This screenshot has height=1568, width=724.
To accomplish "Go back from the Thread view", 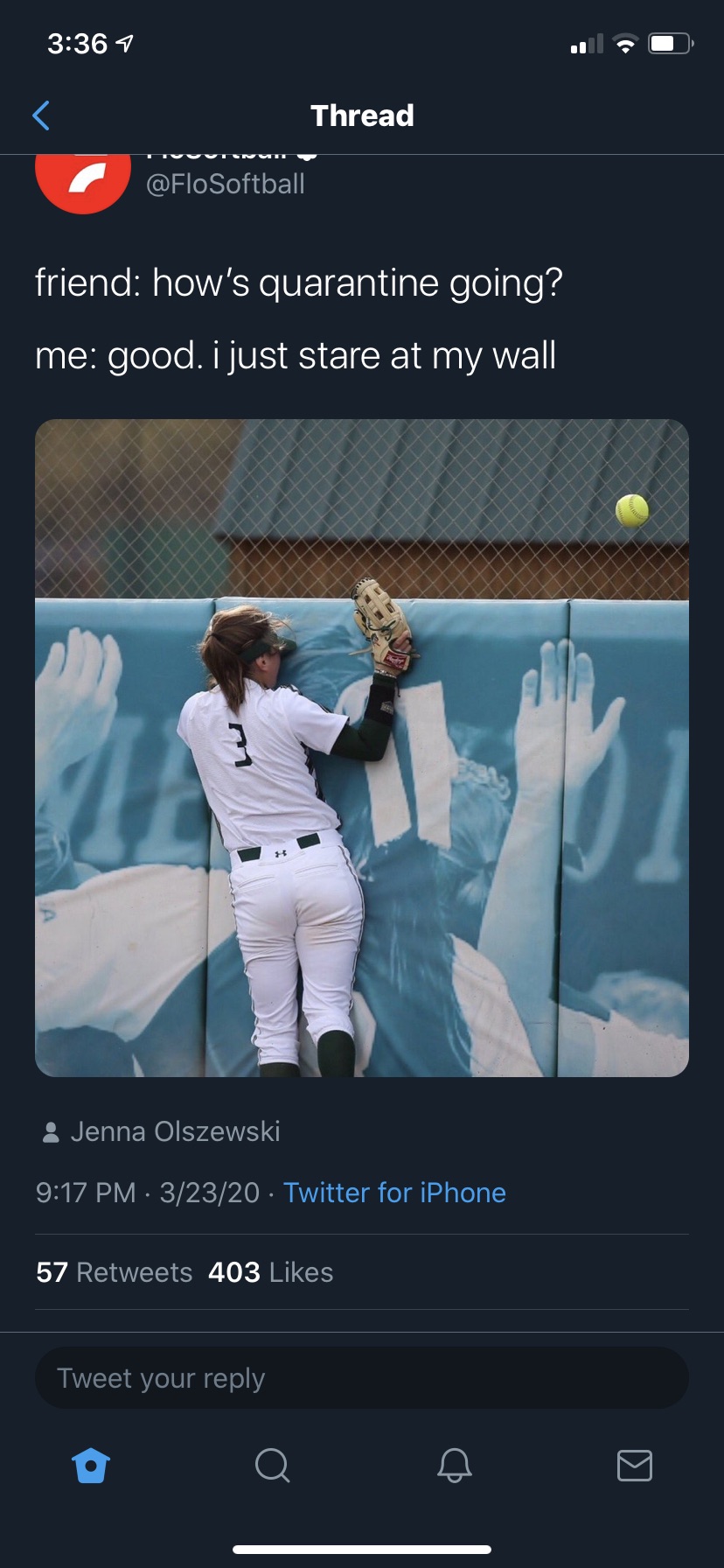I will (41, 115).
